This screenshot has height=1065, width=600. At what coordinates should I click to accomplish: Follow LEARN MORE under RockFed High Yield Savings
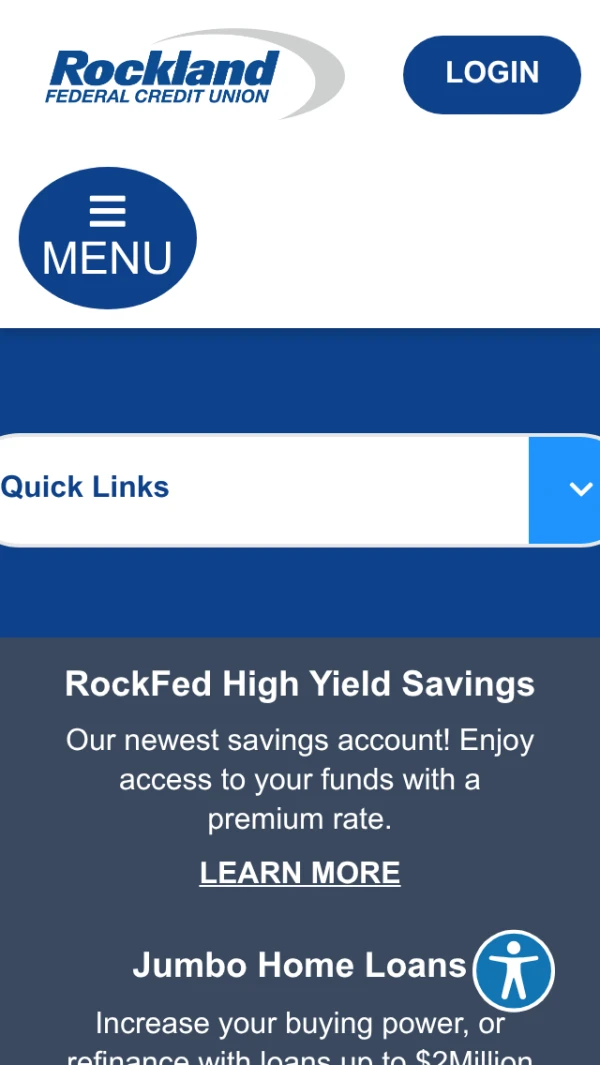(300, 873)
